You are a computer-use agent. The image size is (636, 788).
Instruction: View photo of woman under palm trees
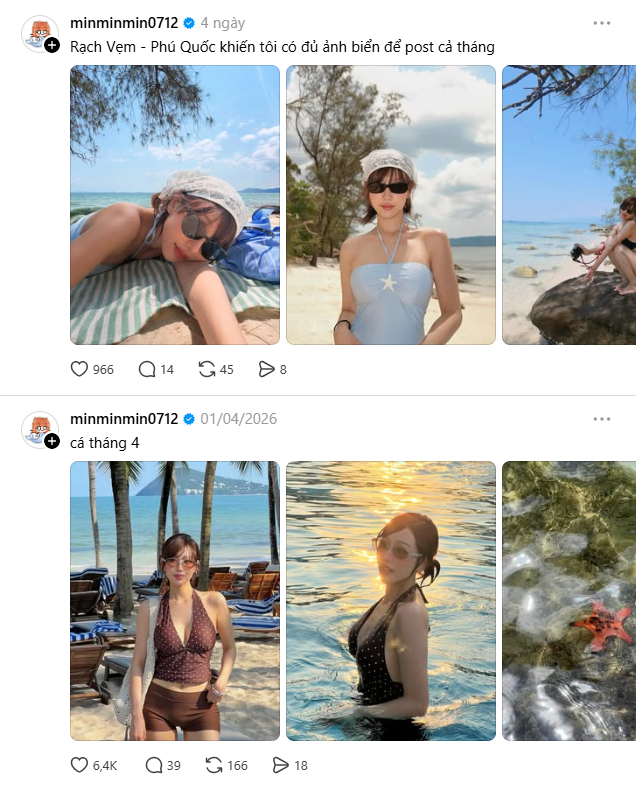pos(175,600)
